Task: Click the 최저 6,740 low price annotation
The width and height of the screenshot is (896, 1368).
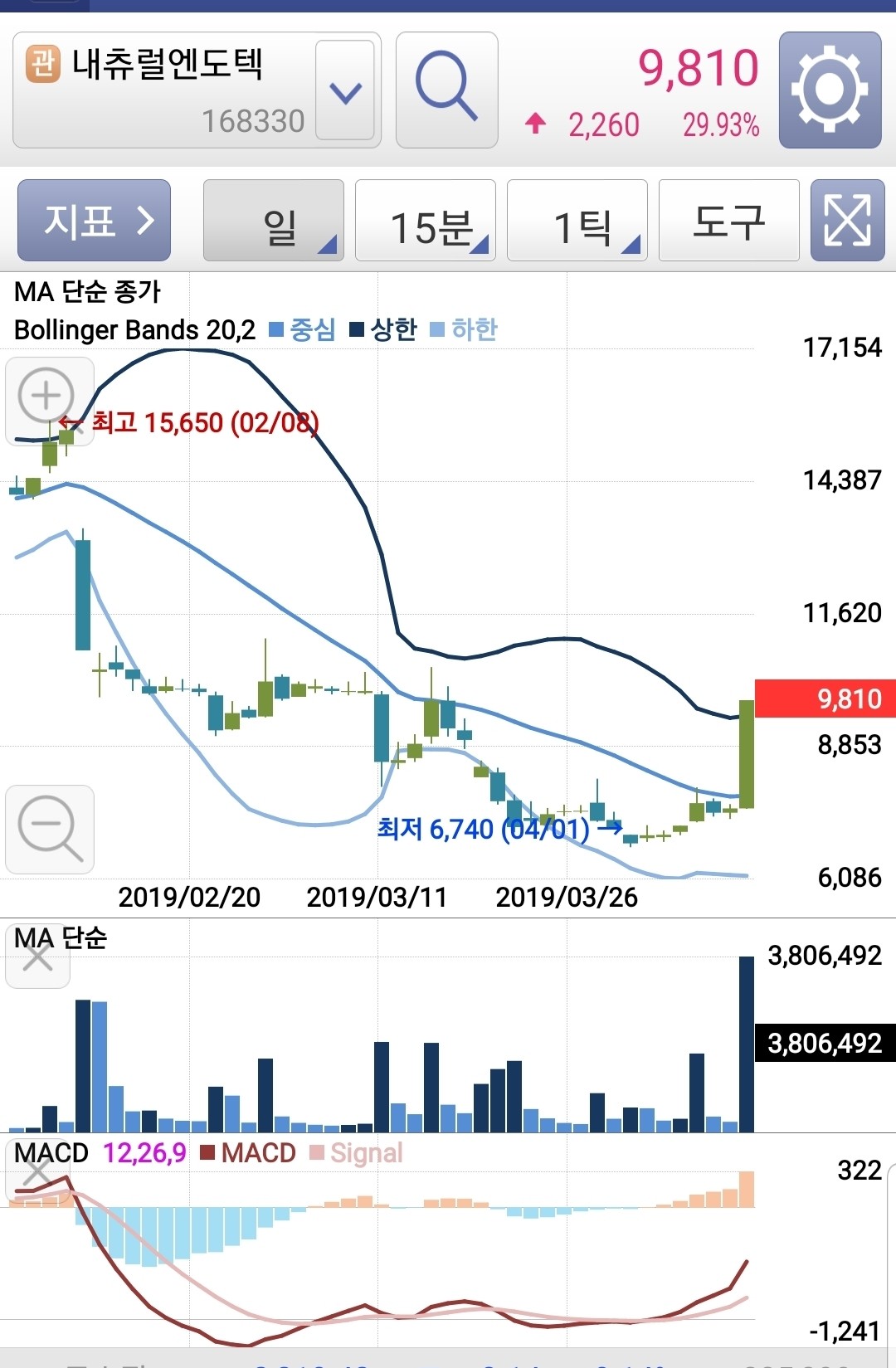Action: point(485,830)
